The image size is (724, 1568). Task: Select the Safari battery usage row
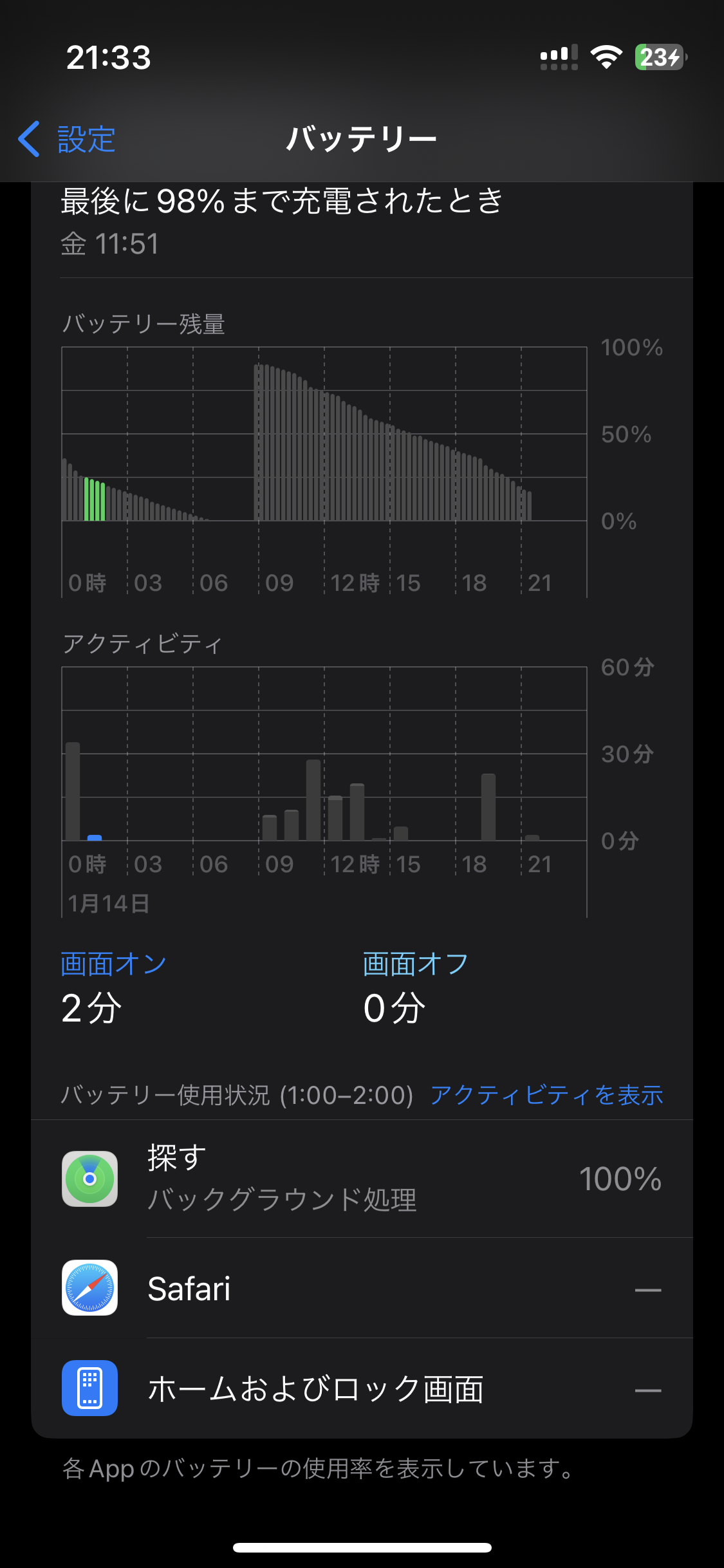362,1289
